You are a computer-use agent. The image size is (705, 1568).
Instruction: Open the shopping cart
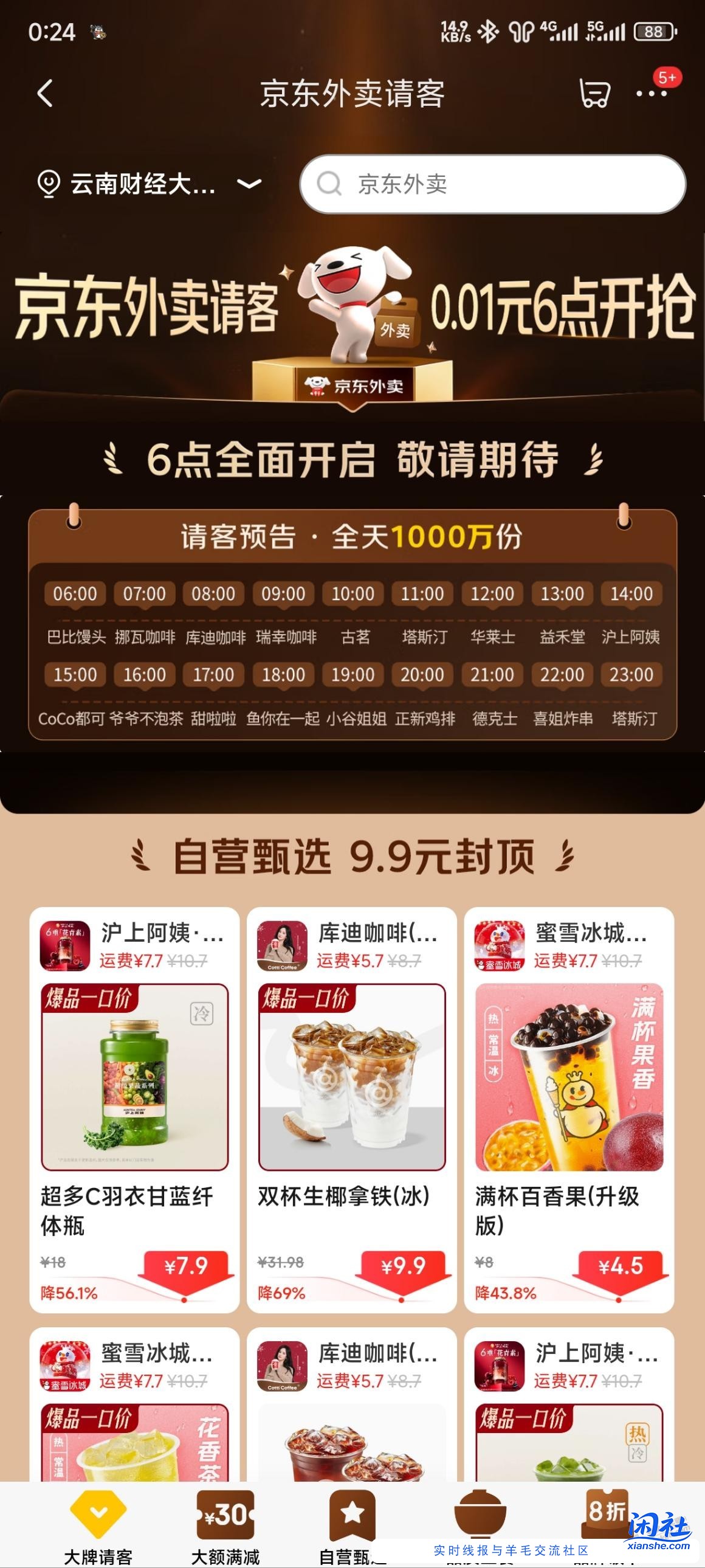coord(594,94)
